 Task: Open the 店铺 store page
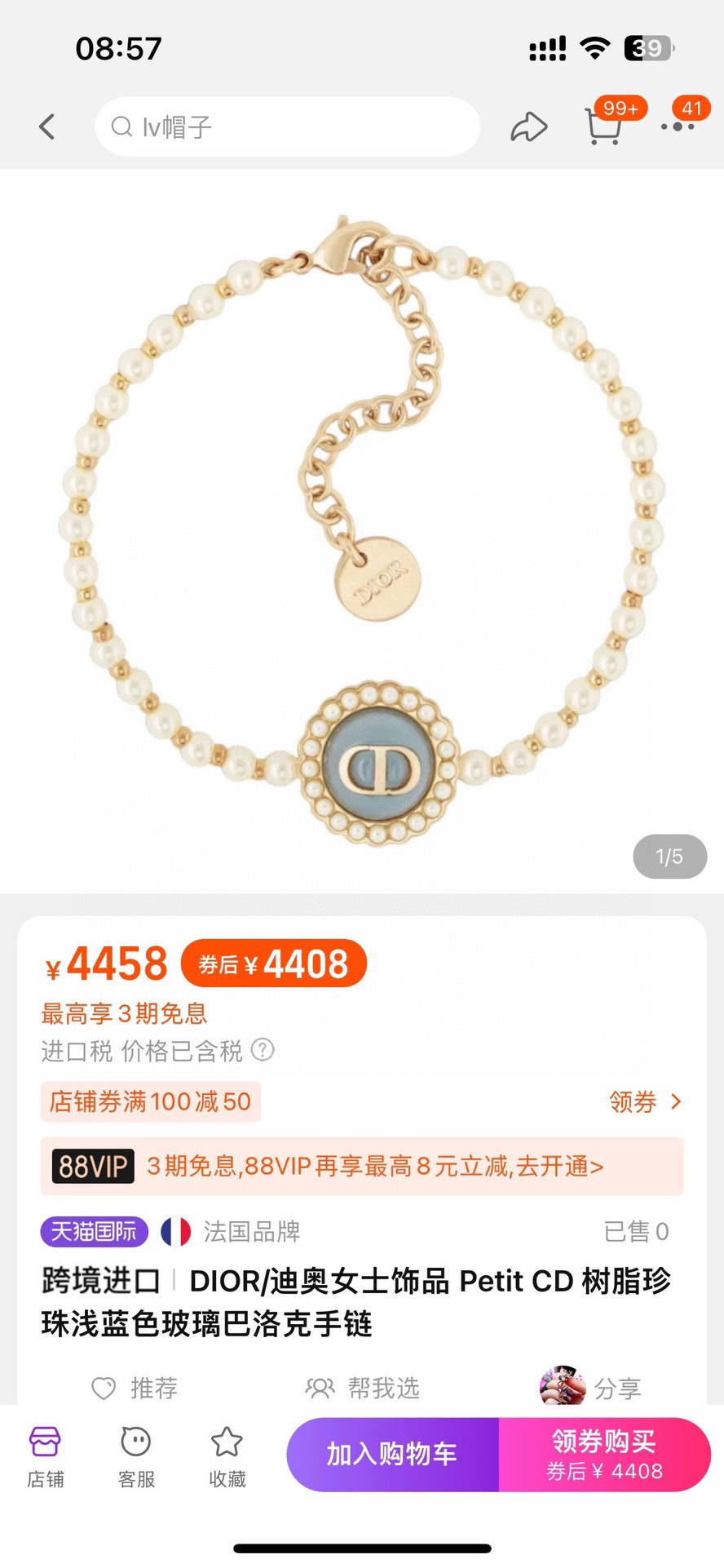click(x=46, y=1457)
